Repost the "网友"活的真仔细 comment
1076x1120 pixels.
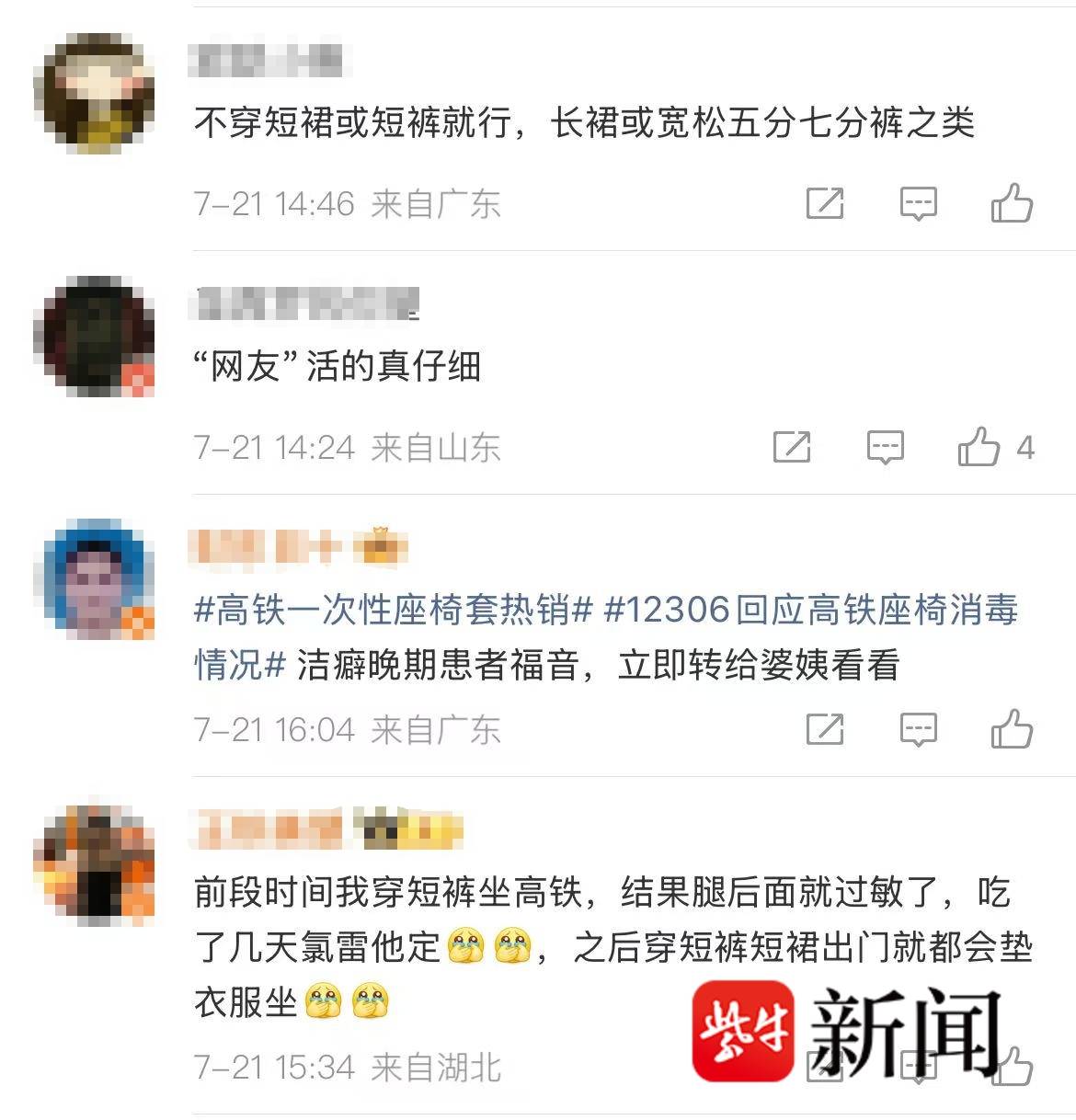791,448
